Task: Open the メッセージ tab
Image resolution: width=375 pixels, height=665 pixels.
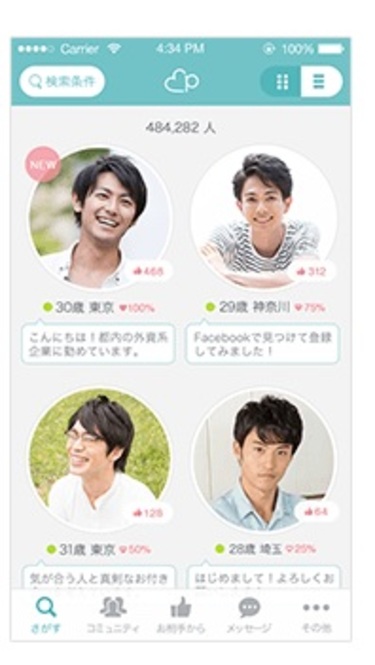Action: (x=249, y=615)
